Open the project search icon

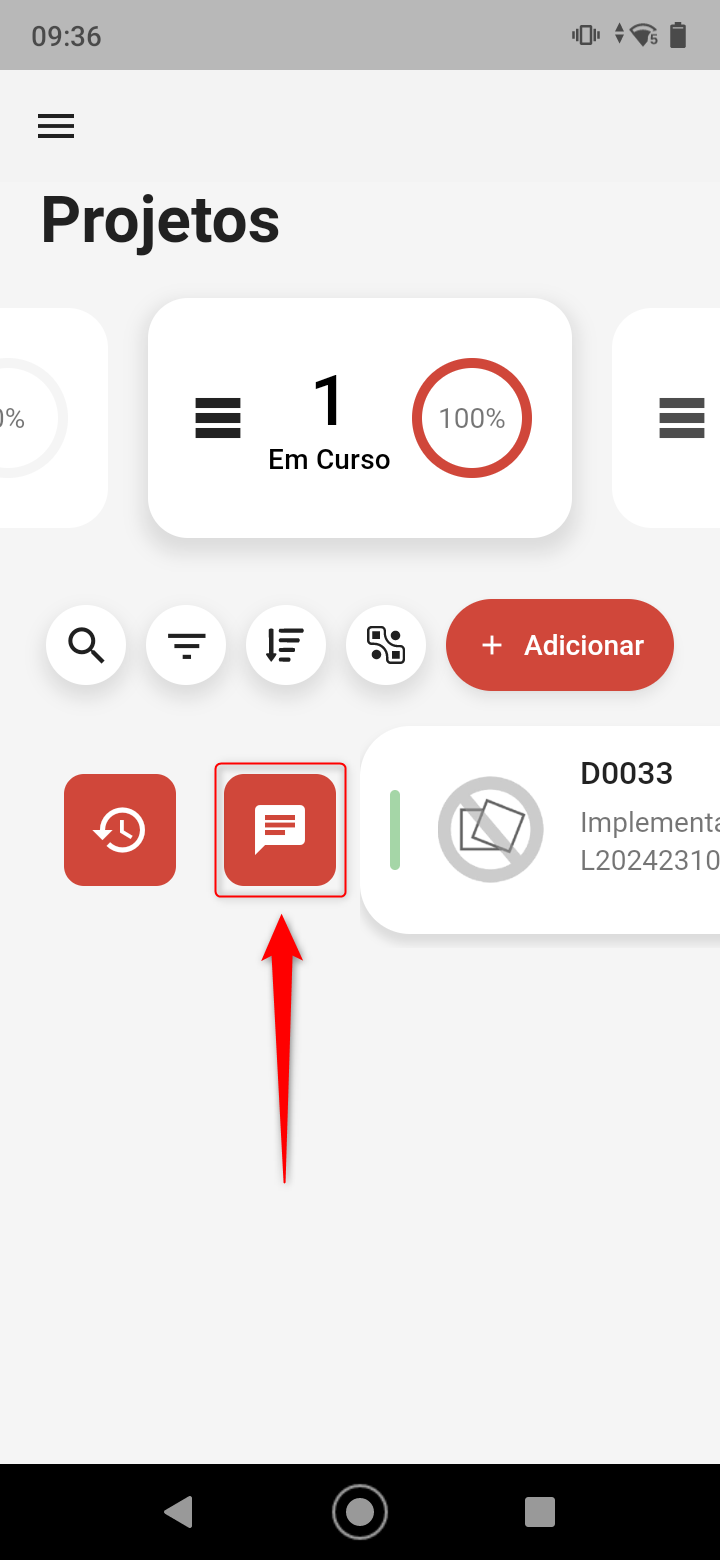86,645
